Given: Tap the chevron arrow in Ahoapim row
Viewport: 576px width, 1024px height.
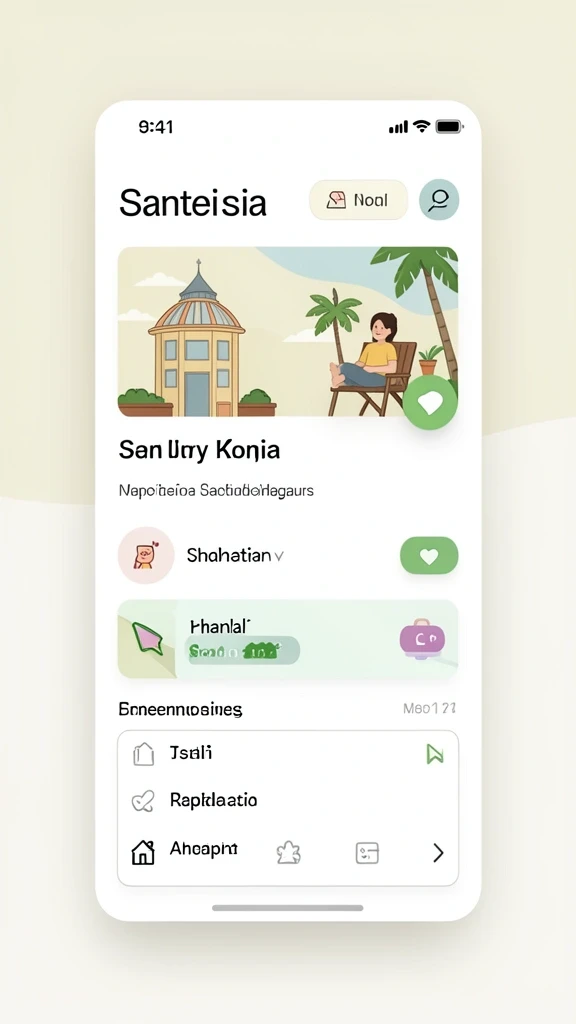Looking at the screenshot, I should (438, 853).
